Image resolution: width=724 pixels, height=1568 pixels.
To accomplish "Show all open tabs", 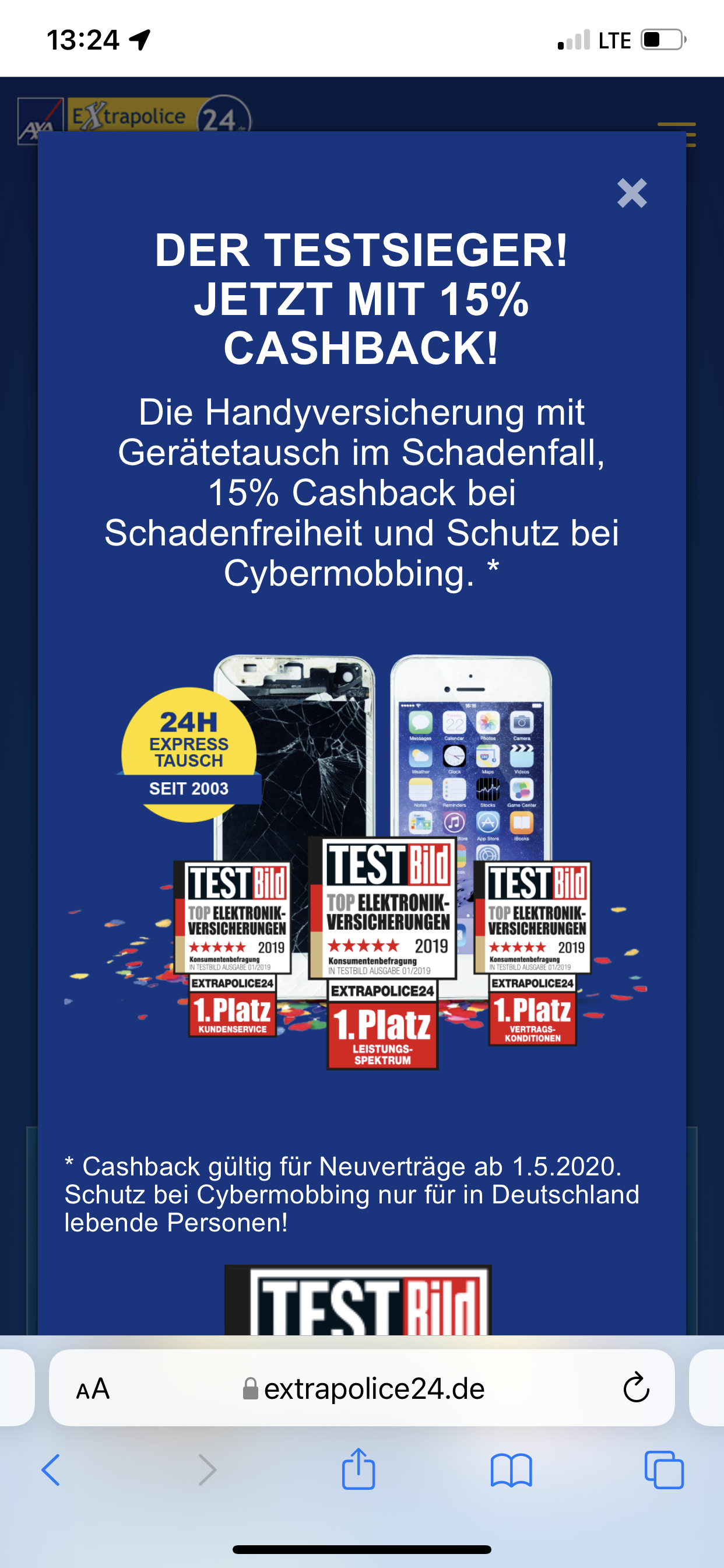I will click(664, 1470).
